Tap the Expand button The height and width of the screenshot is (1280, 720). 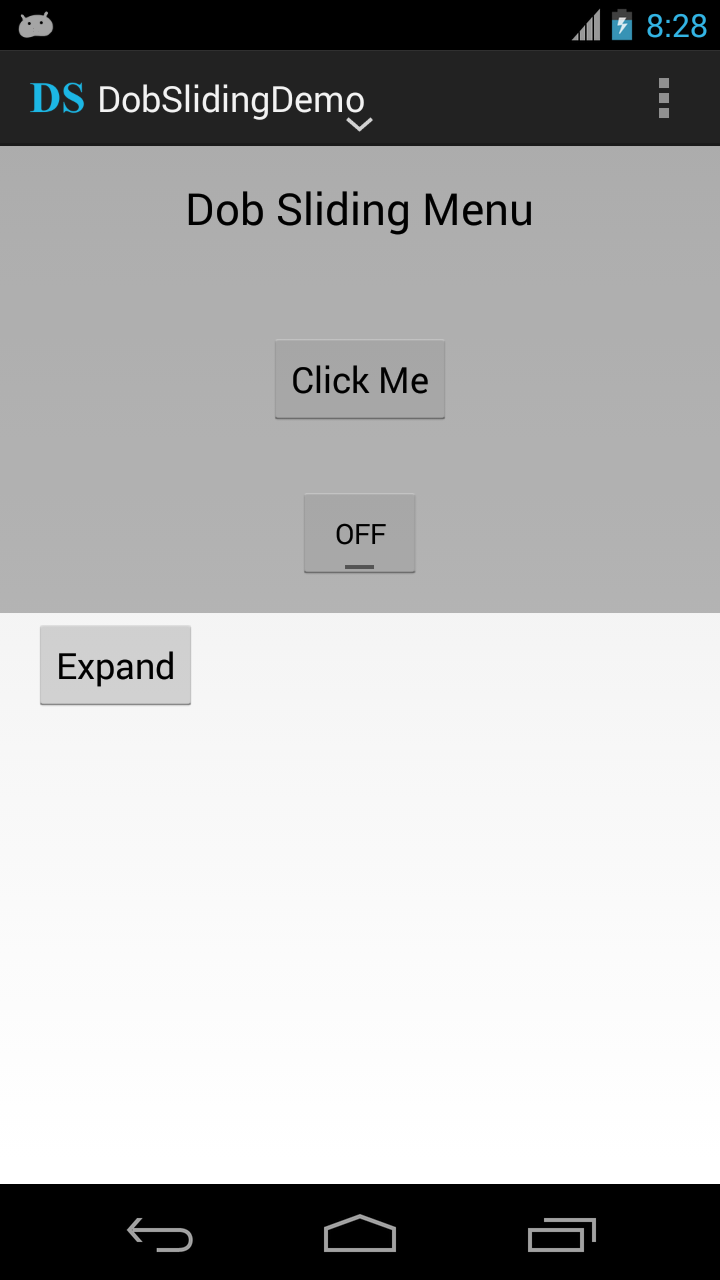(115, 666)
